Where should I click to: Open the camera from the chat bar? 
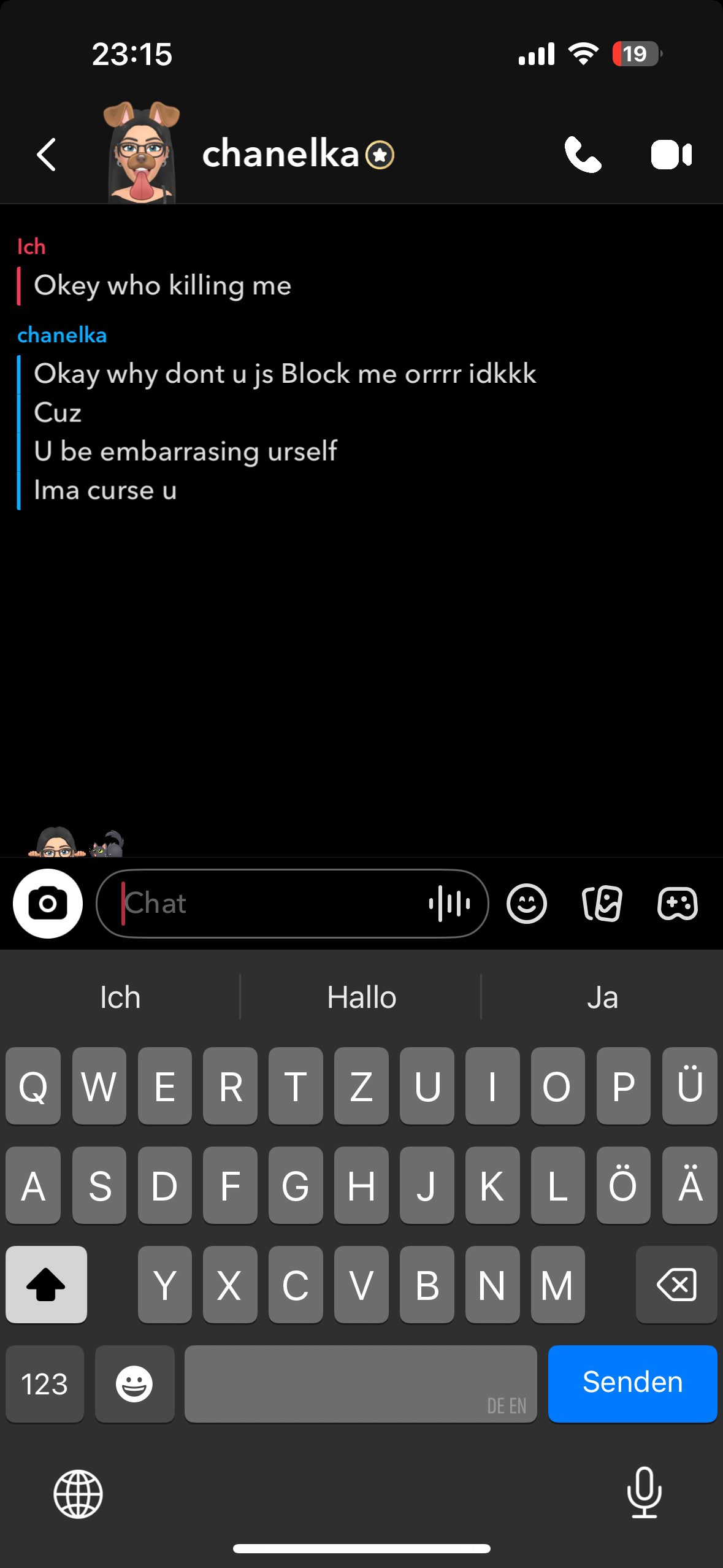48,904
